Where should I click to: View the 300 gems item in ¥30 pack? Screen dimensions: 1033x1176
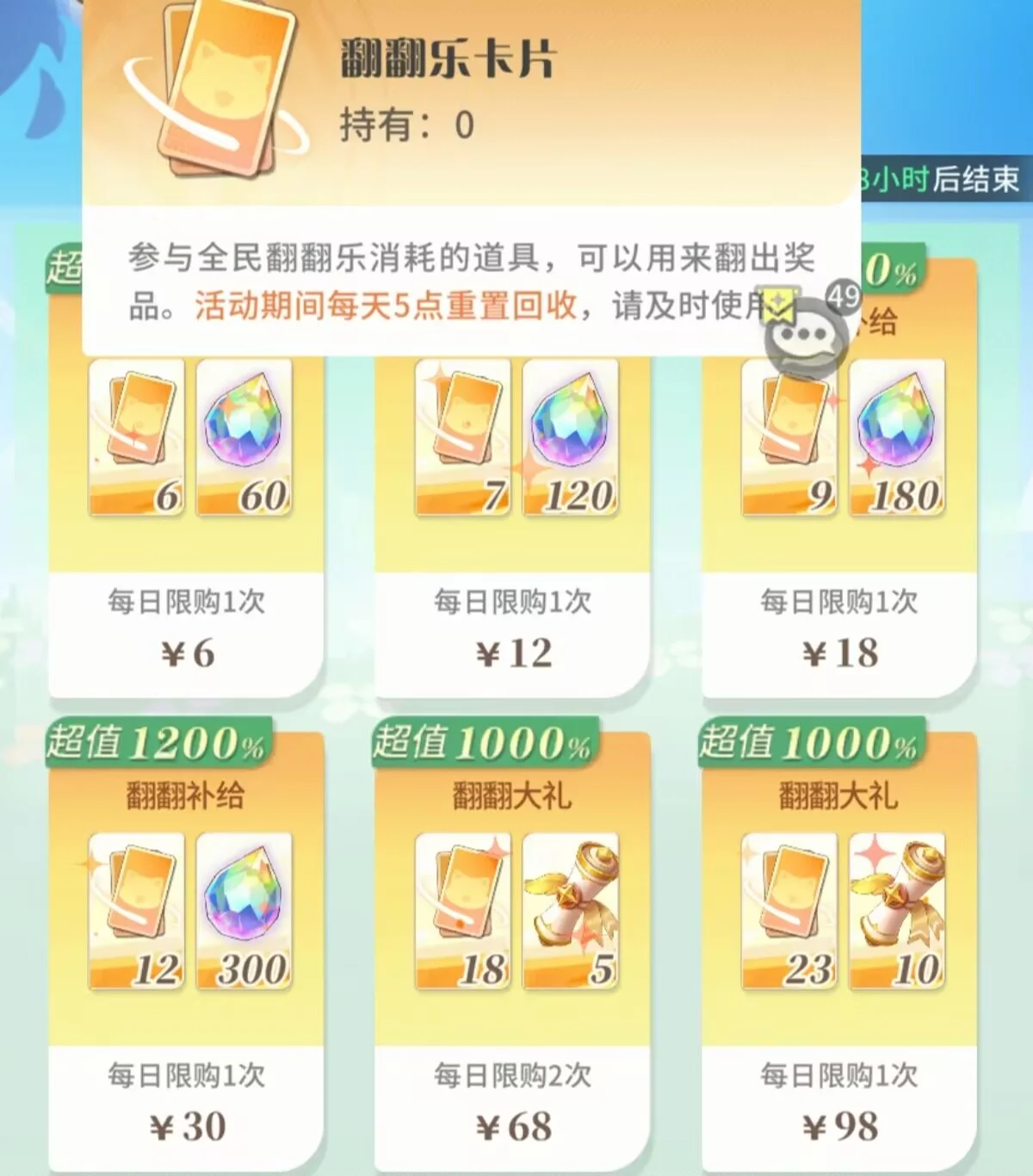click(x=244, y=911)
